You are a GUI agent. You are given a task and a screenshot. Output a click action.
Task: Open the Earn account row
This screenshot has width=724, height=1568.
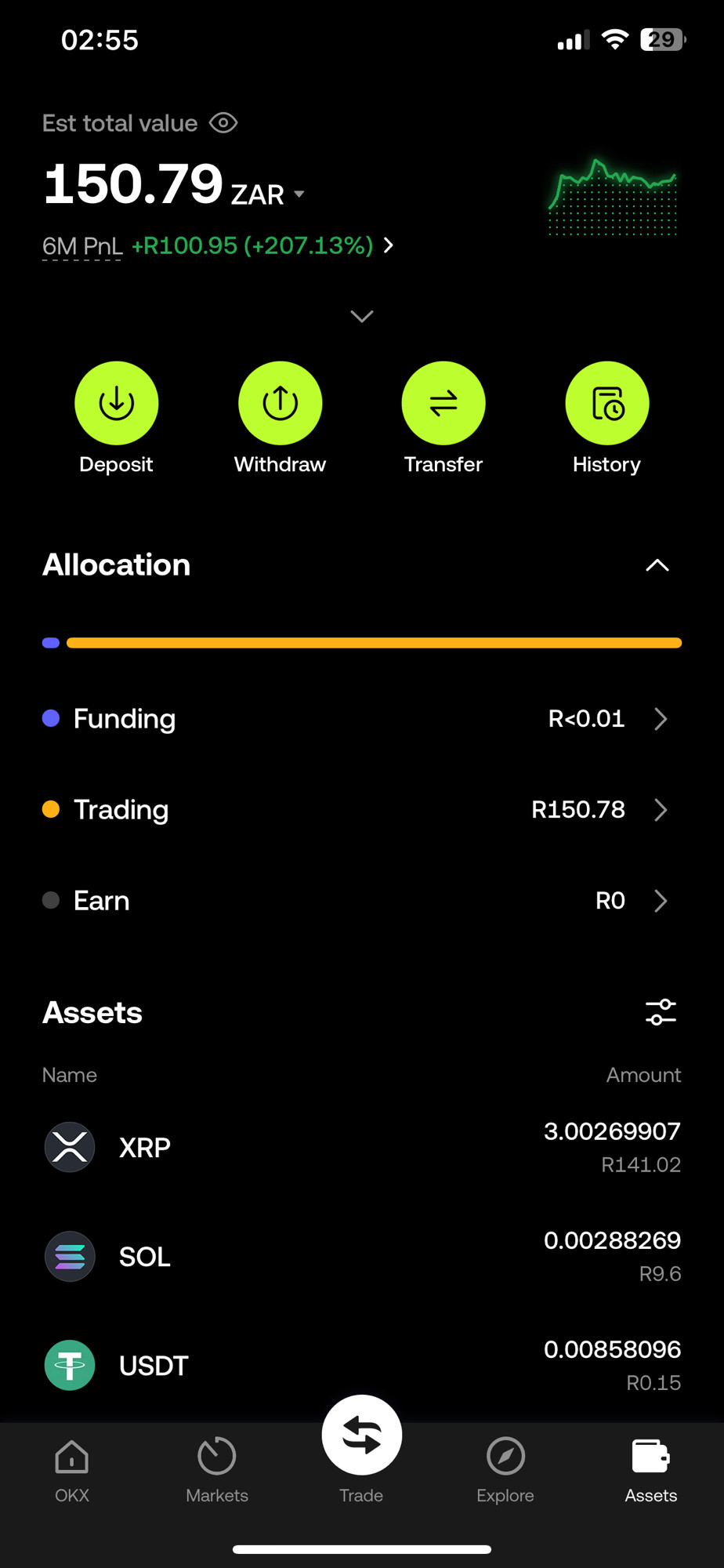[x=362, y=901]
